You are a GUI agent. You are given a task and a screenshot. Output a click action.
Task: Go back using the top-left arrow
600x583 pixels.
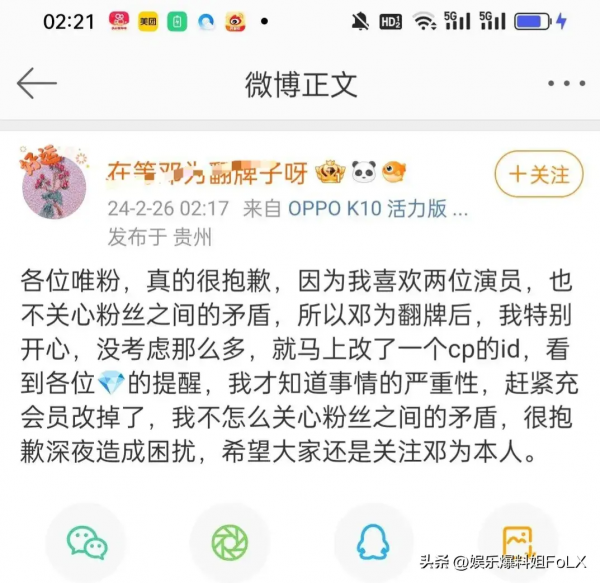click(x=37, y=84)
